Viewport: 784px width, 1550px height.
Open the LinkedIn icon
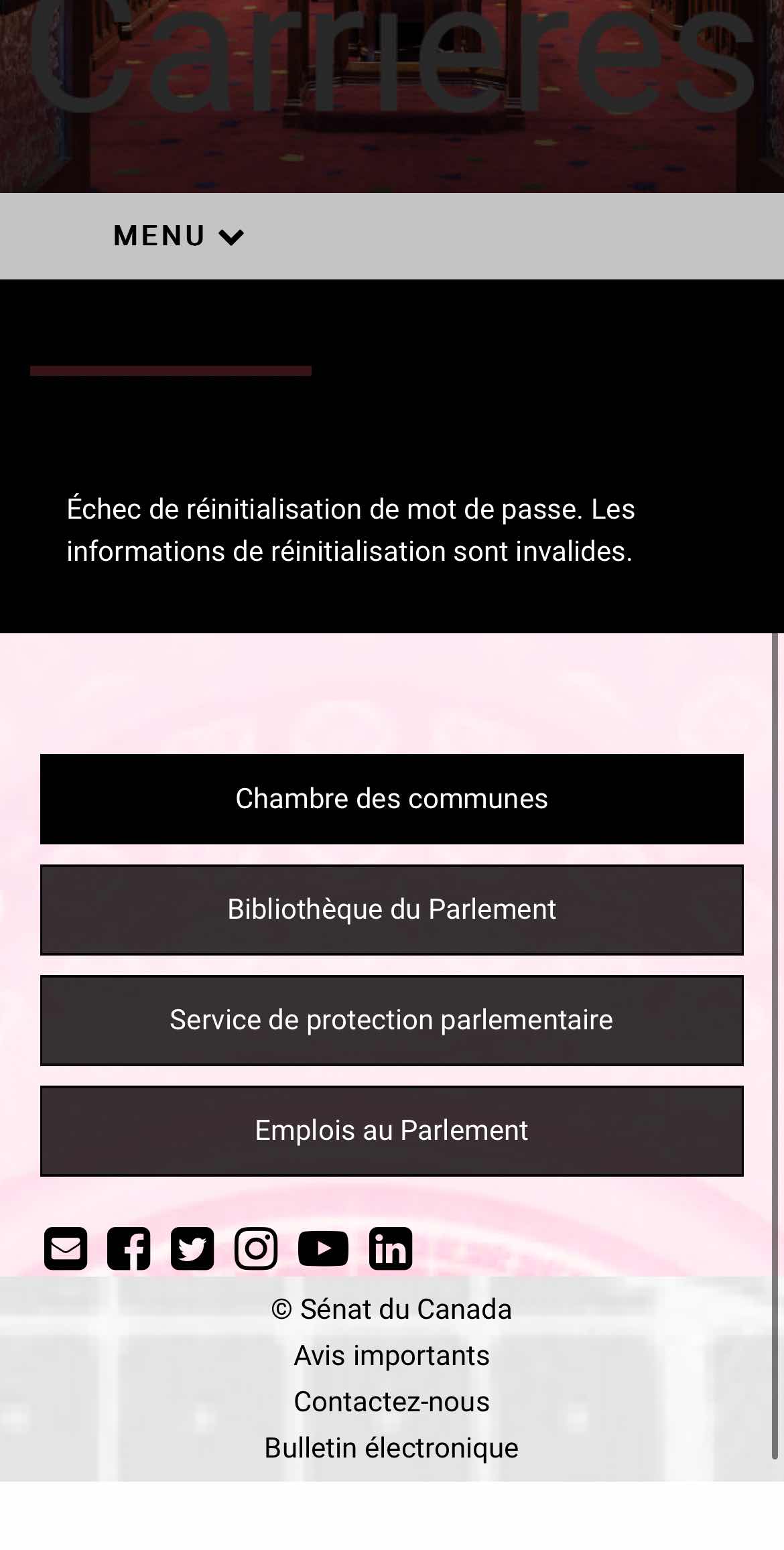(391, 1248)
